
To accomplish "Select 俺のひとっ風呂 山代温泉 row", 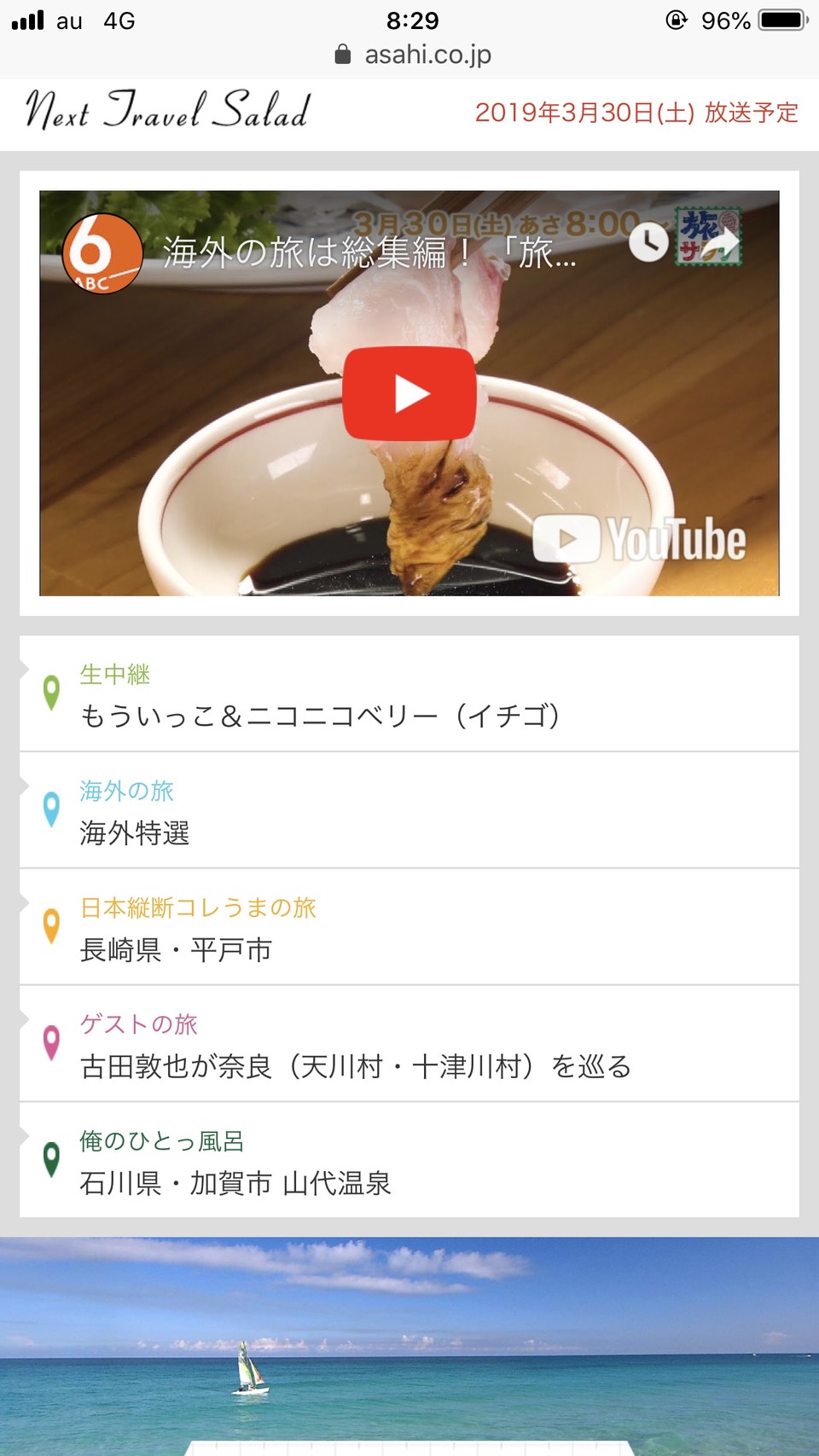I will point(409,1162).
